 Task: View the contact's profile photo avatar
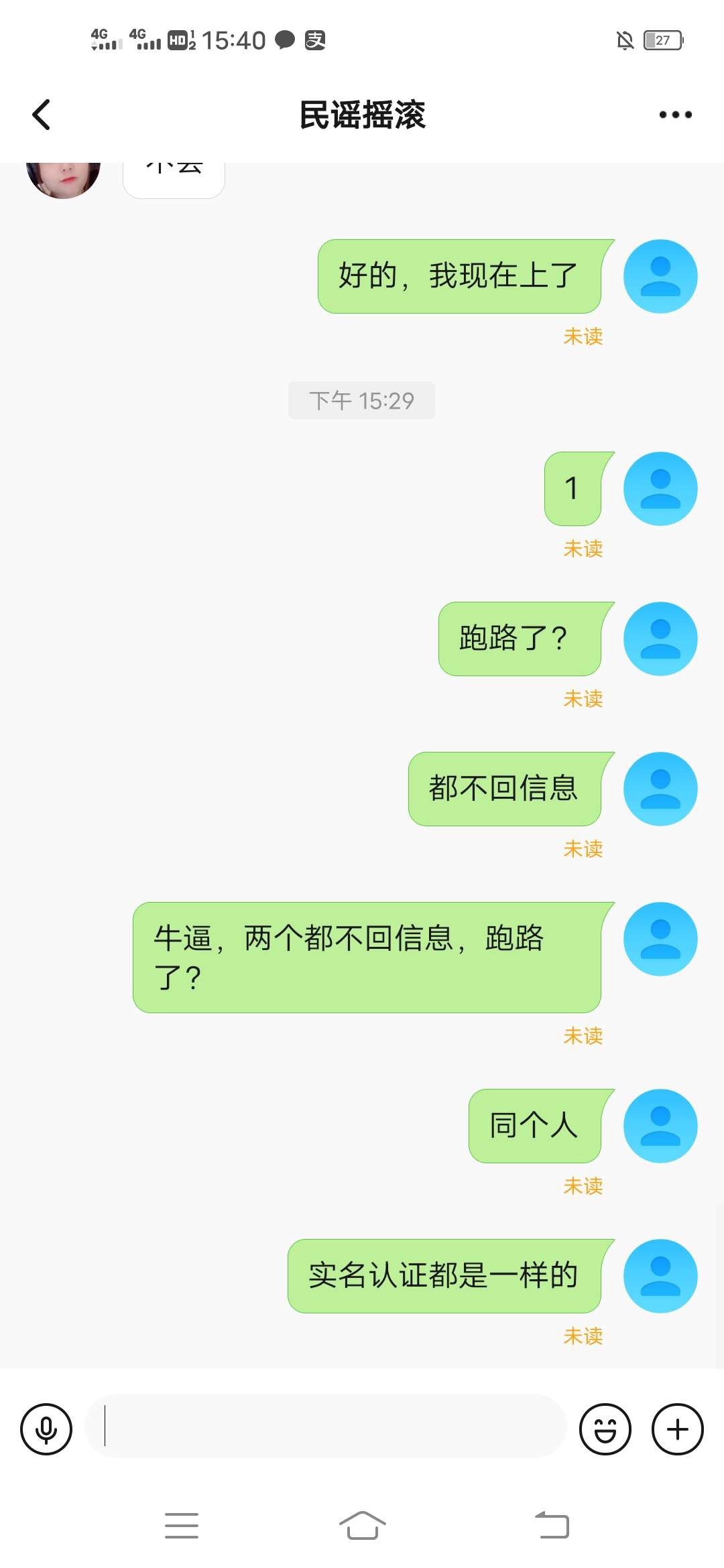click(63, 178)
